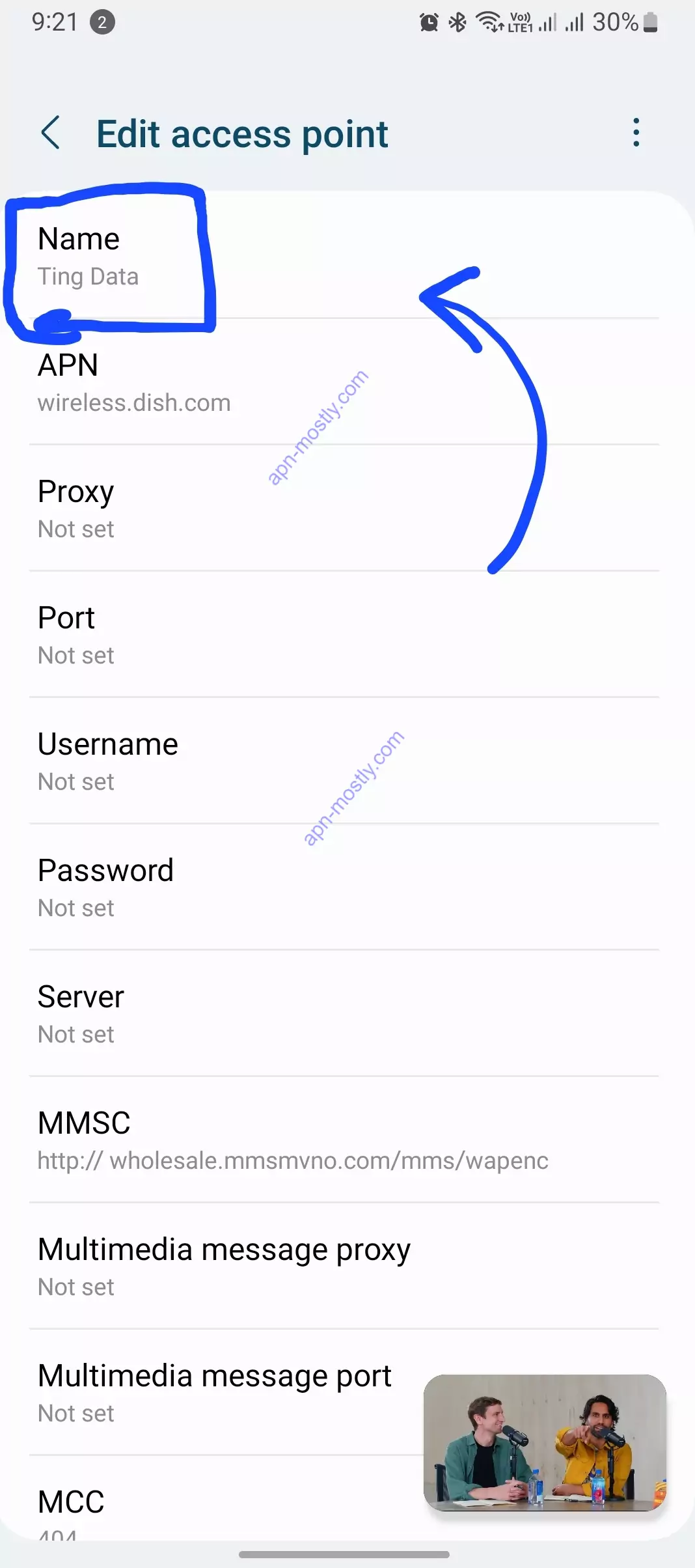Viewport: 695px width, 1568px height.
Task: Tap the Bluetooth icon in the status bar
Action: pyautogui.click(x=457, y=21)
